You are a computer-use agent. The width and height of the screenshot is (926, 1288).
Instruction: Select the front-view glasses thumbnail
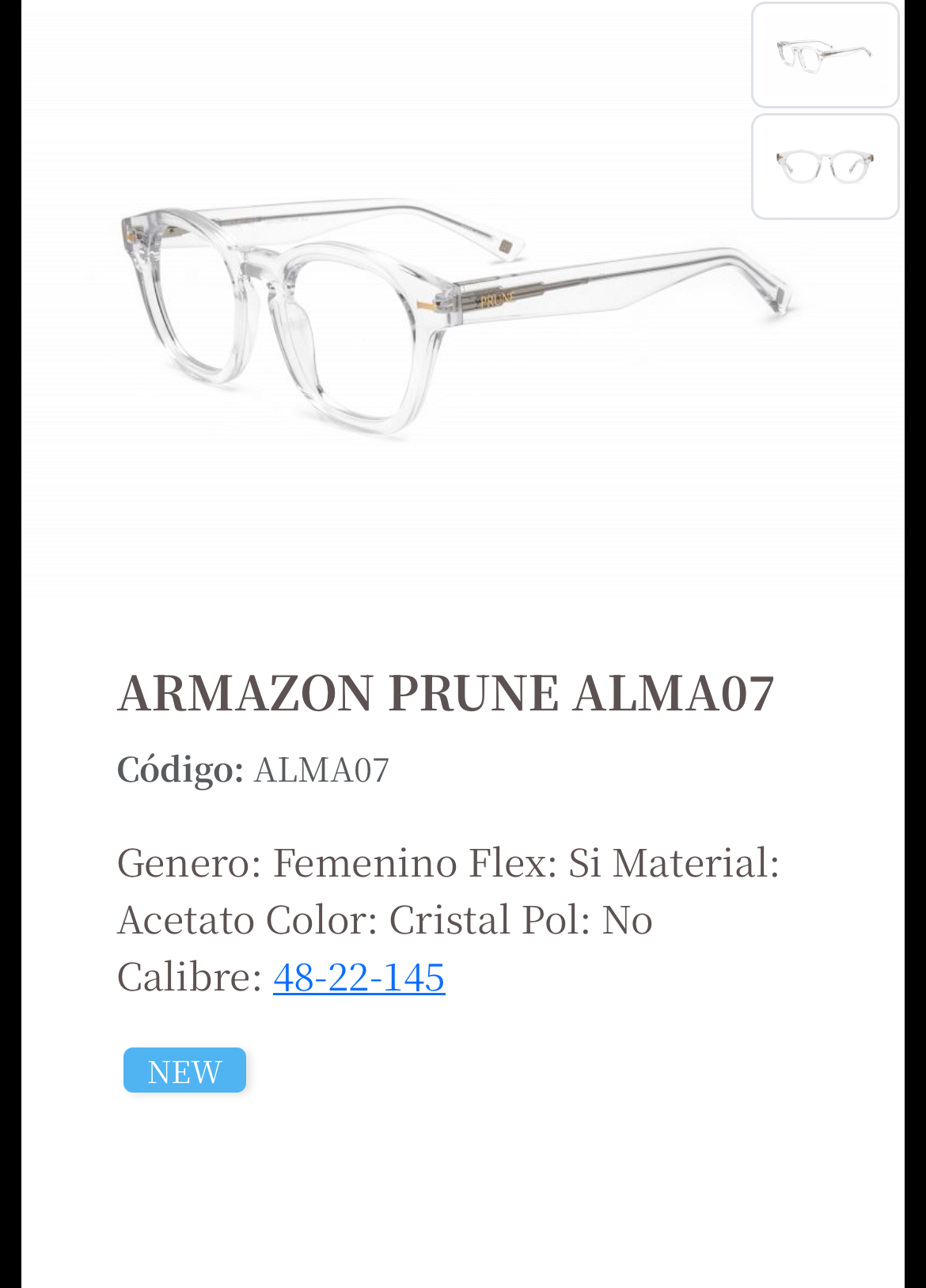tap(825, 167)
